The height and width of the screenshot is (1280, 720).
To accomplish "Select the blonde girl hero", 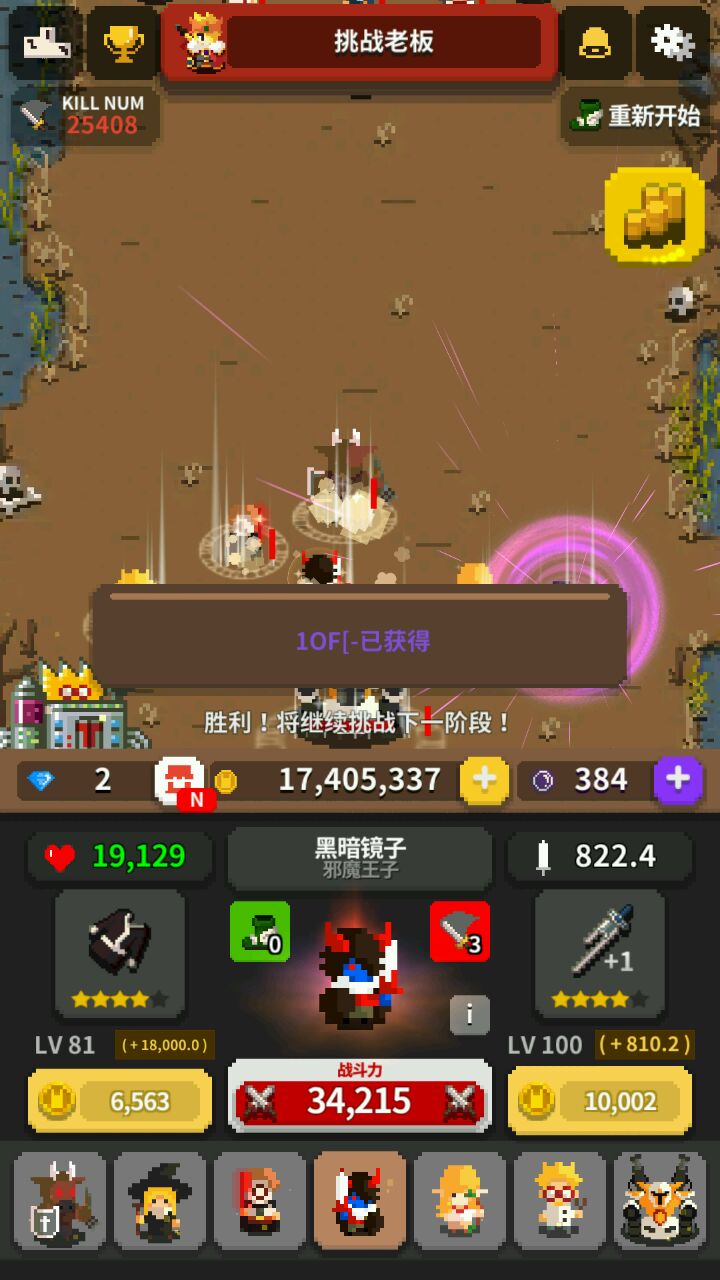I will [x=460, y=1200].
